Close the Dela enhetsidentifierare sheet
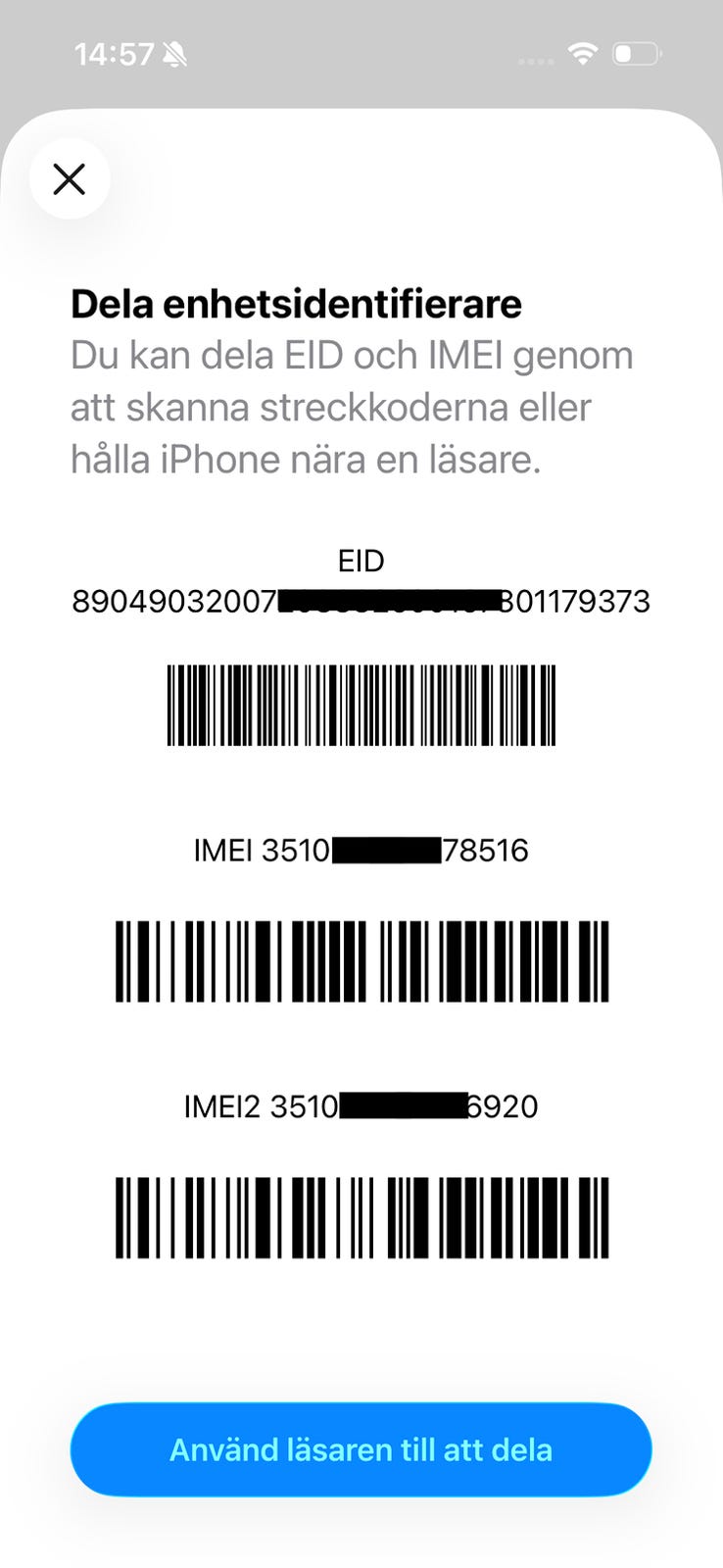Screen dimensions: 723x1568 point(70,179)
